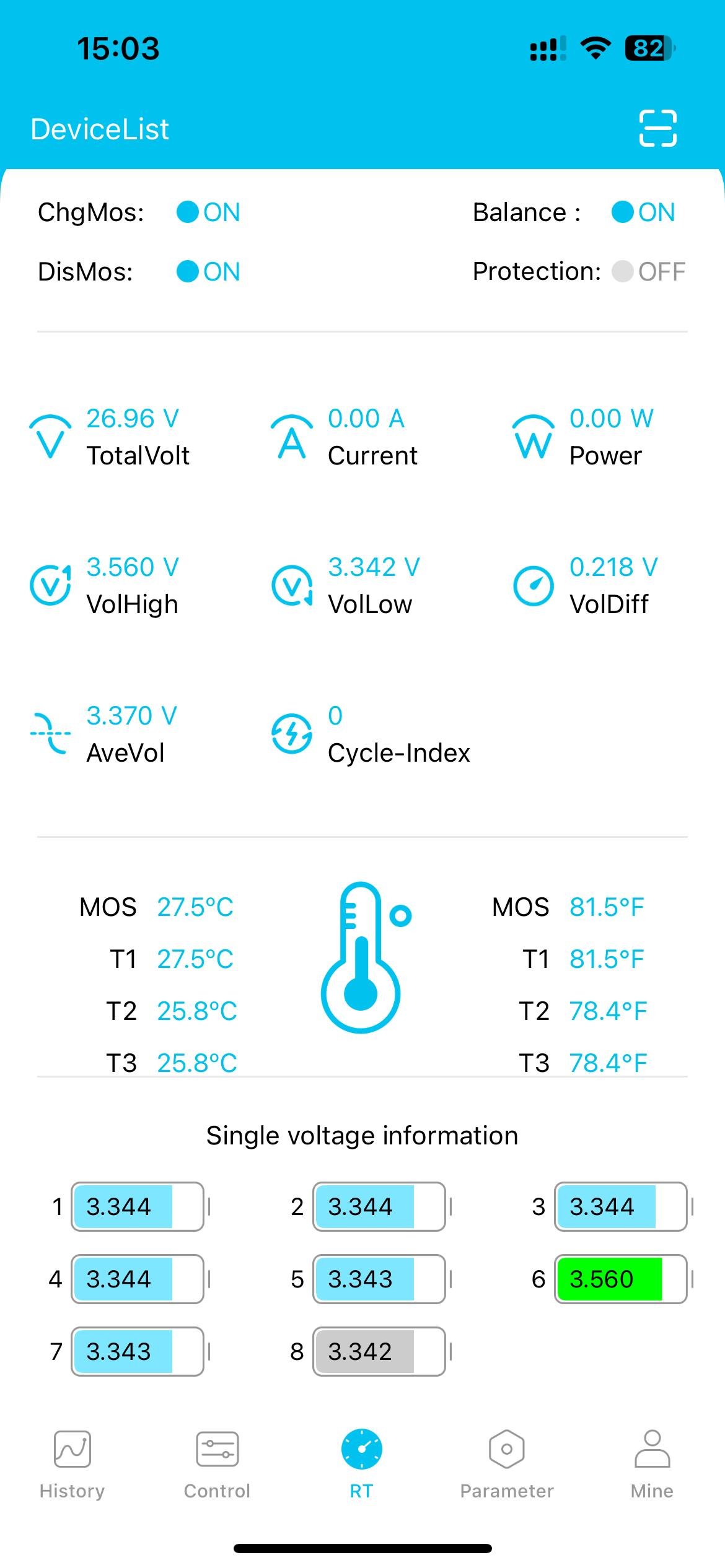Image resolution: width=725 pixels, height=1568 pixels.
Task: Click the DeviceList header text
Action: [100, 128]
